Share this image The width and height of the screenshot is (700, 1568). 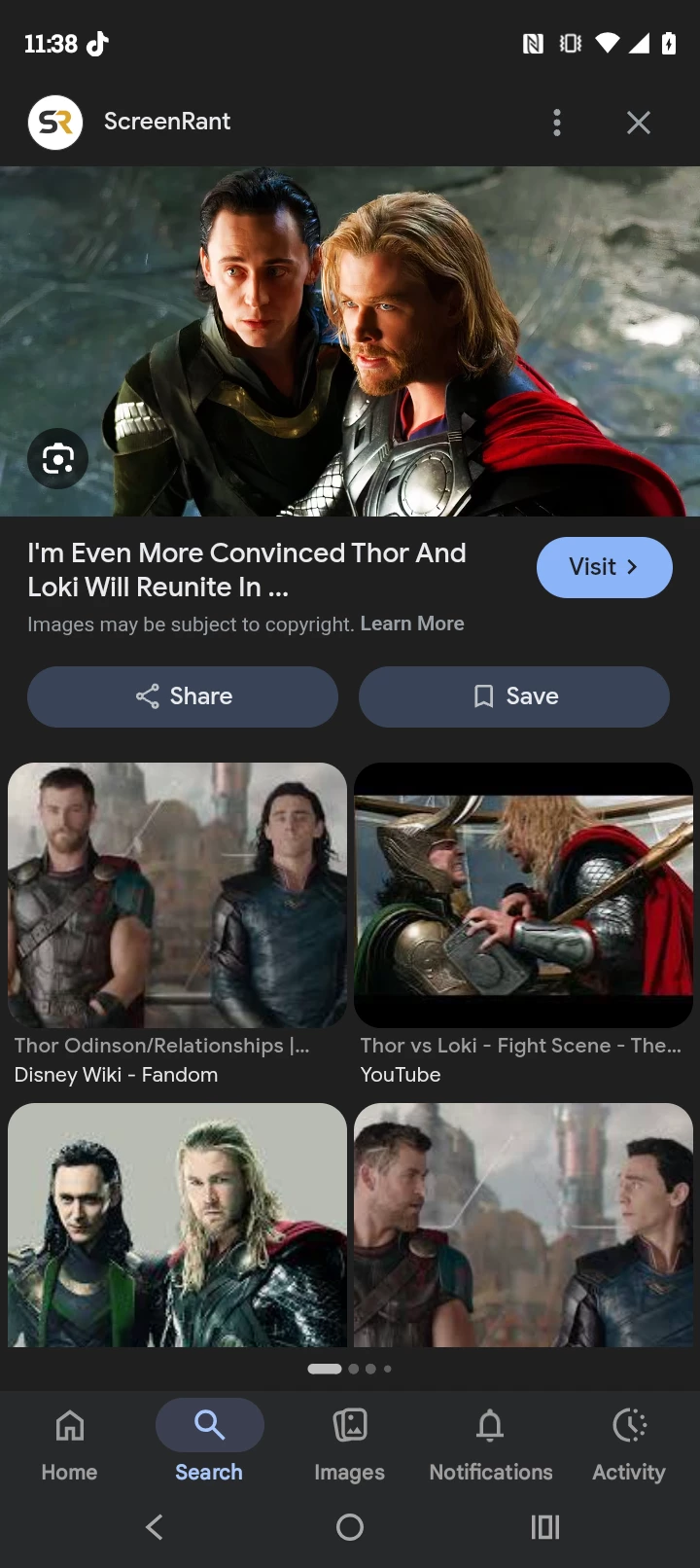[x=183, y=696]
